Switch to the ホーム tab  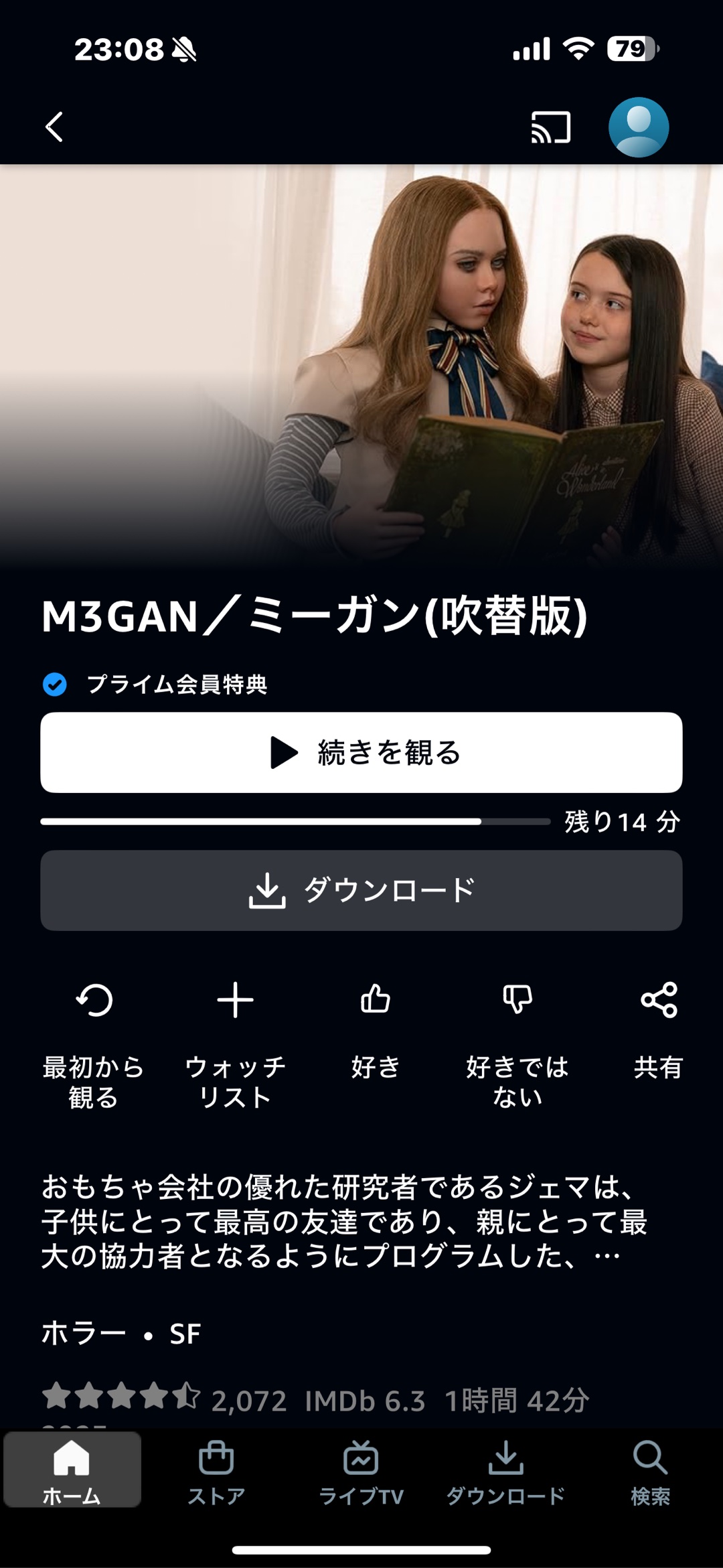(x=72, y=1472)
